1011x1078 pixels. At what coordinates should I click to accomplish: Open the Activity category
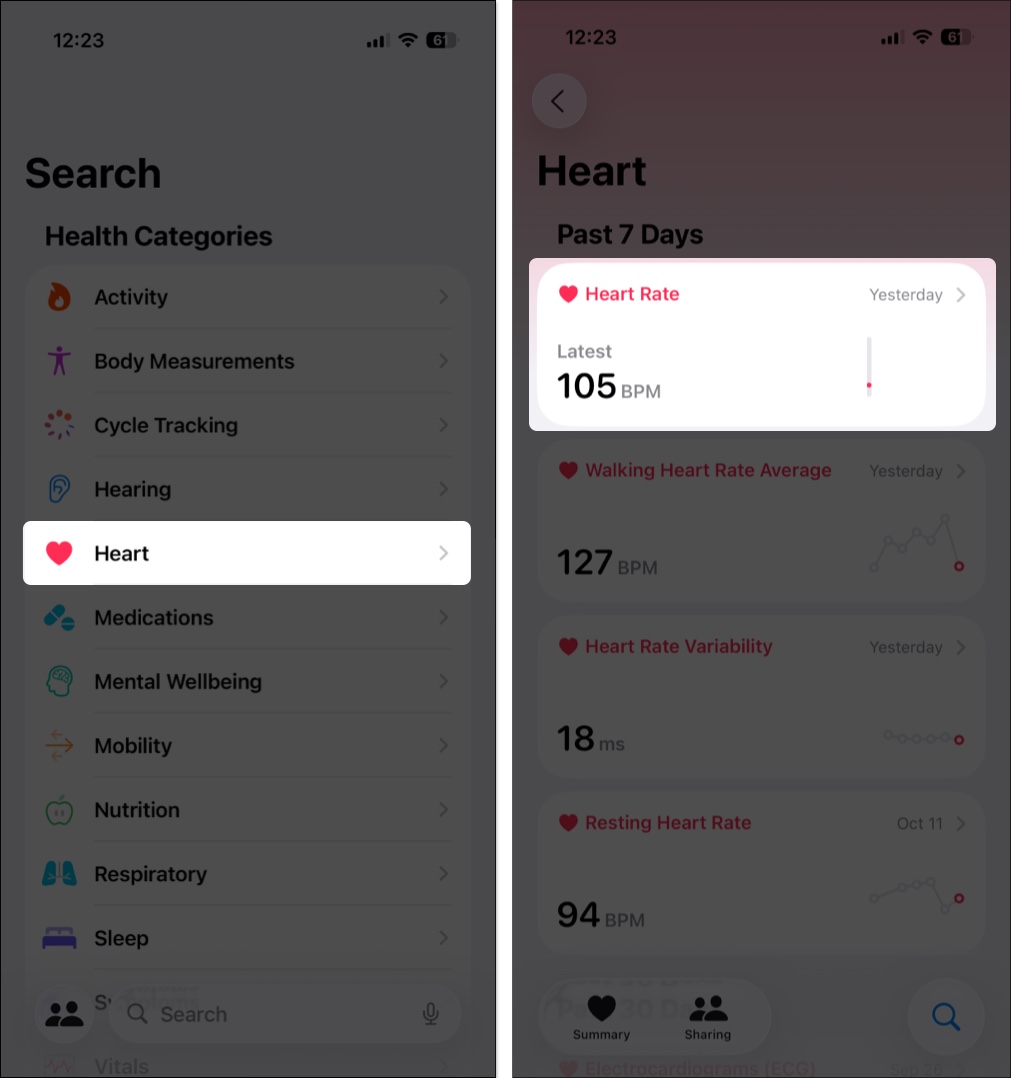[x=246, y=297]
